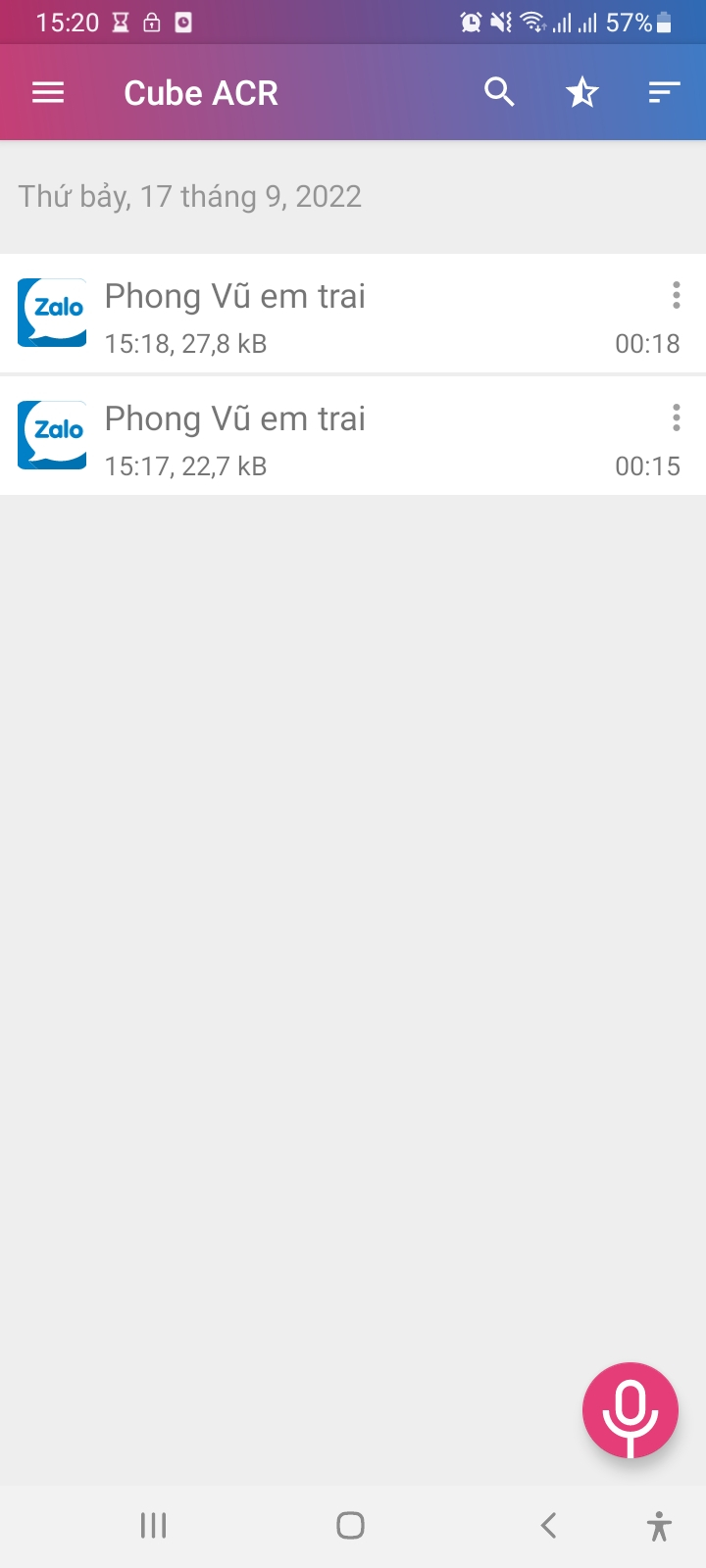Go to the home screen
This screenshot has width=706, height=1568.
pyautogui.click(x=350, y=1525)
